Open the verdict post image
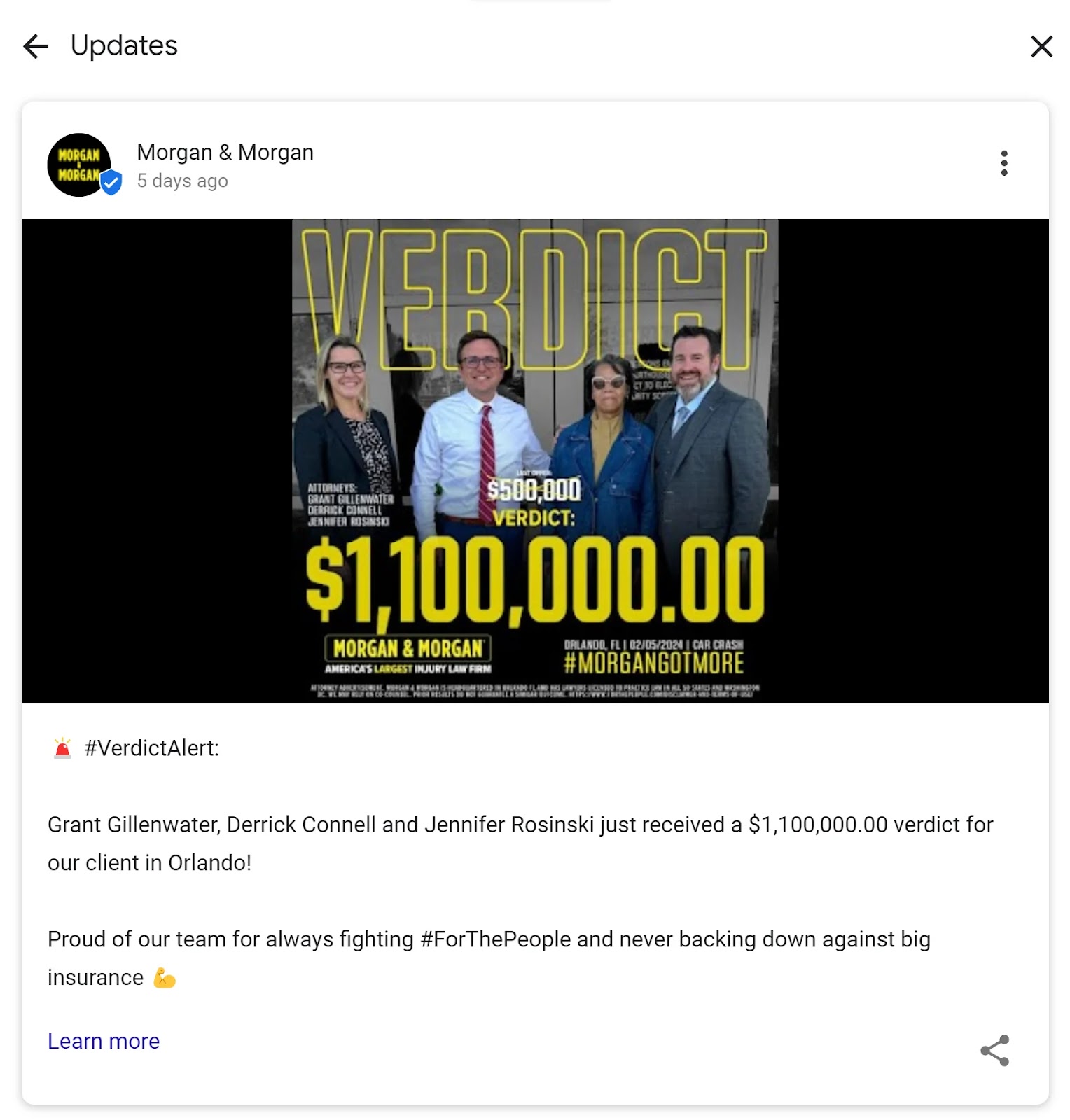Image resolution: width=1070 pixels, height=1120 pixels. pos(535,461)
